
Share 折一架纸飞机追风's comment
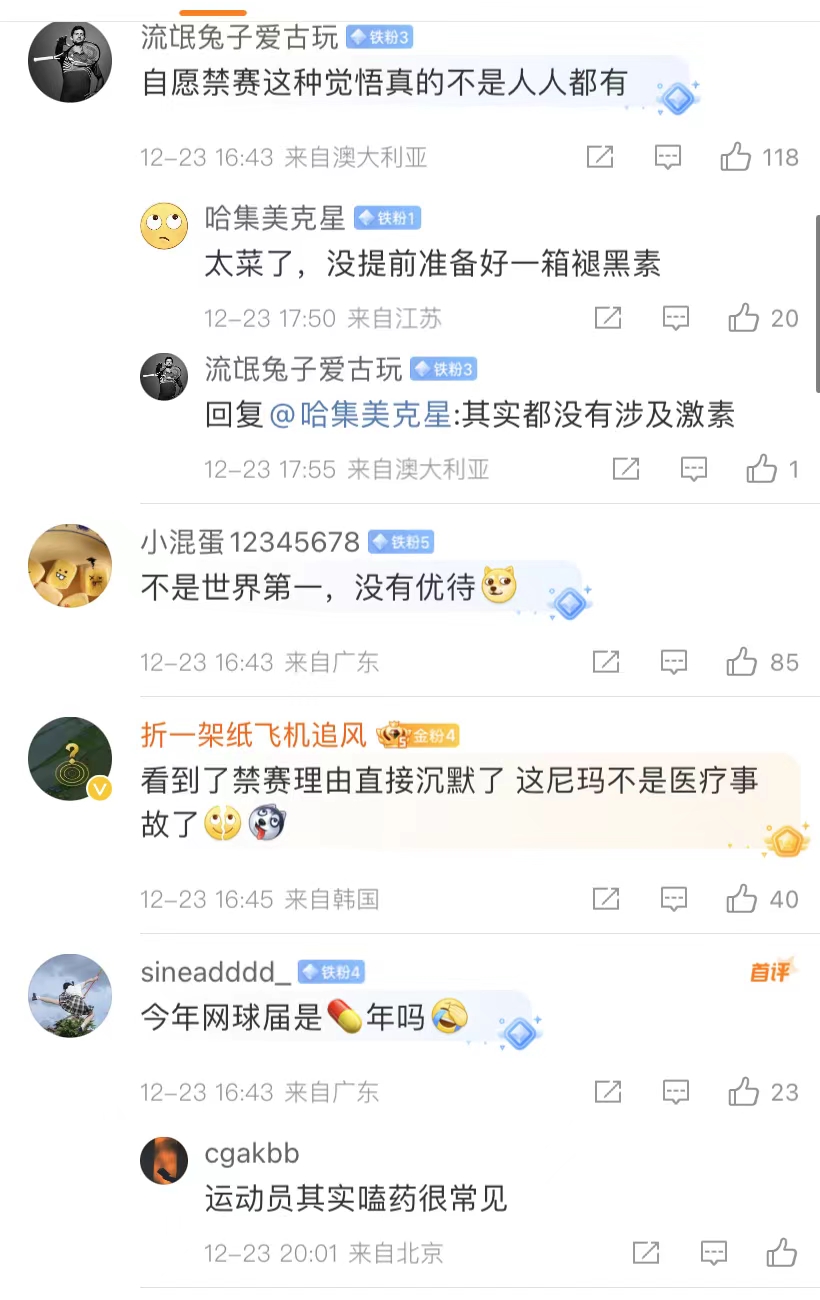pyautogui.click(x=606, y=898)
